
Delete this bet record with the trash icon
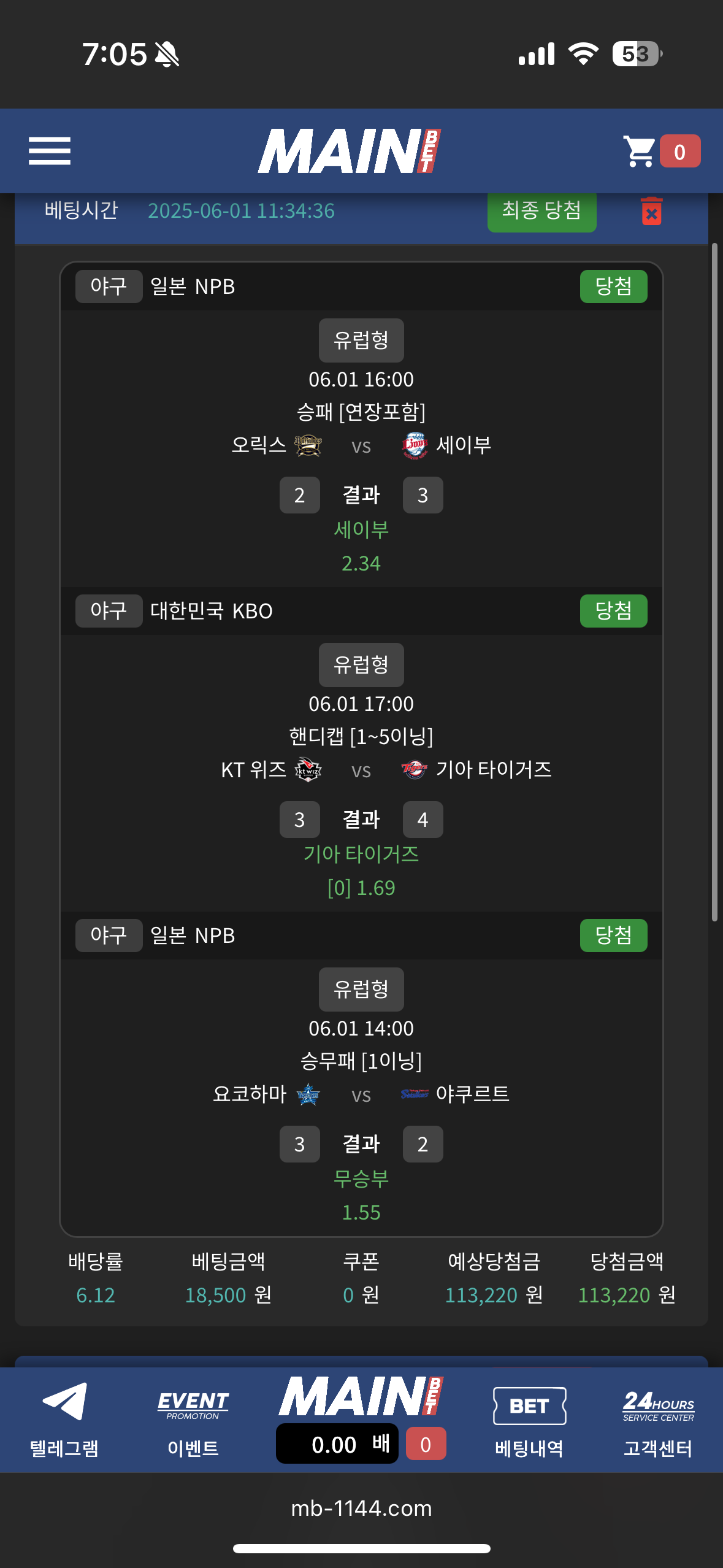(x=651, y=211)
